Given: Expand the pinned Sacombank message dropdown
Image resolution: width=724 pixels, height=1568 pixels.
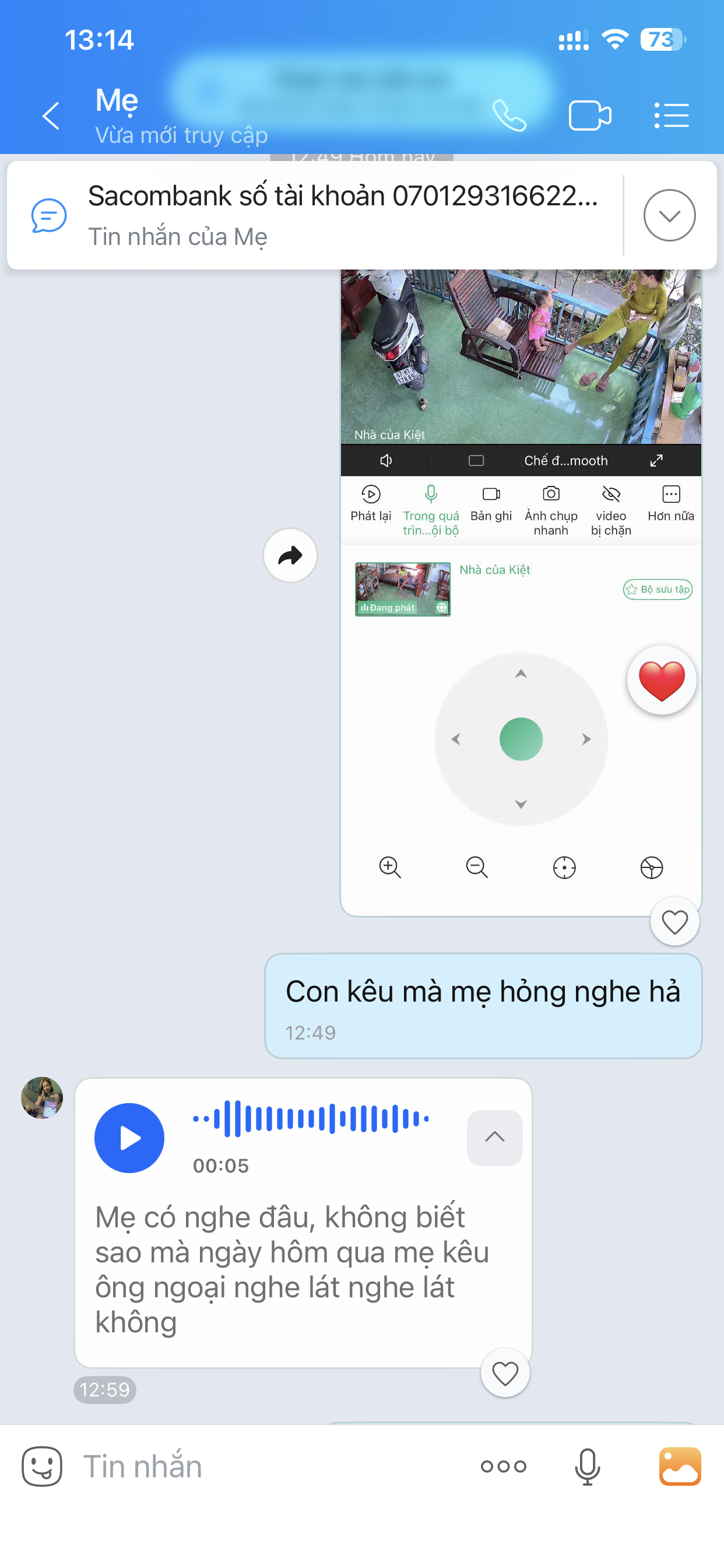Looking at the screenshot, I should (669, 215).
